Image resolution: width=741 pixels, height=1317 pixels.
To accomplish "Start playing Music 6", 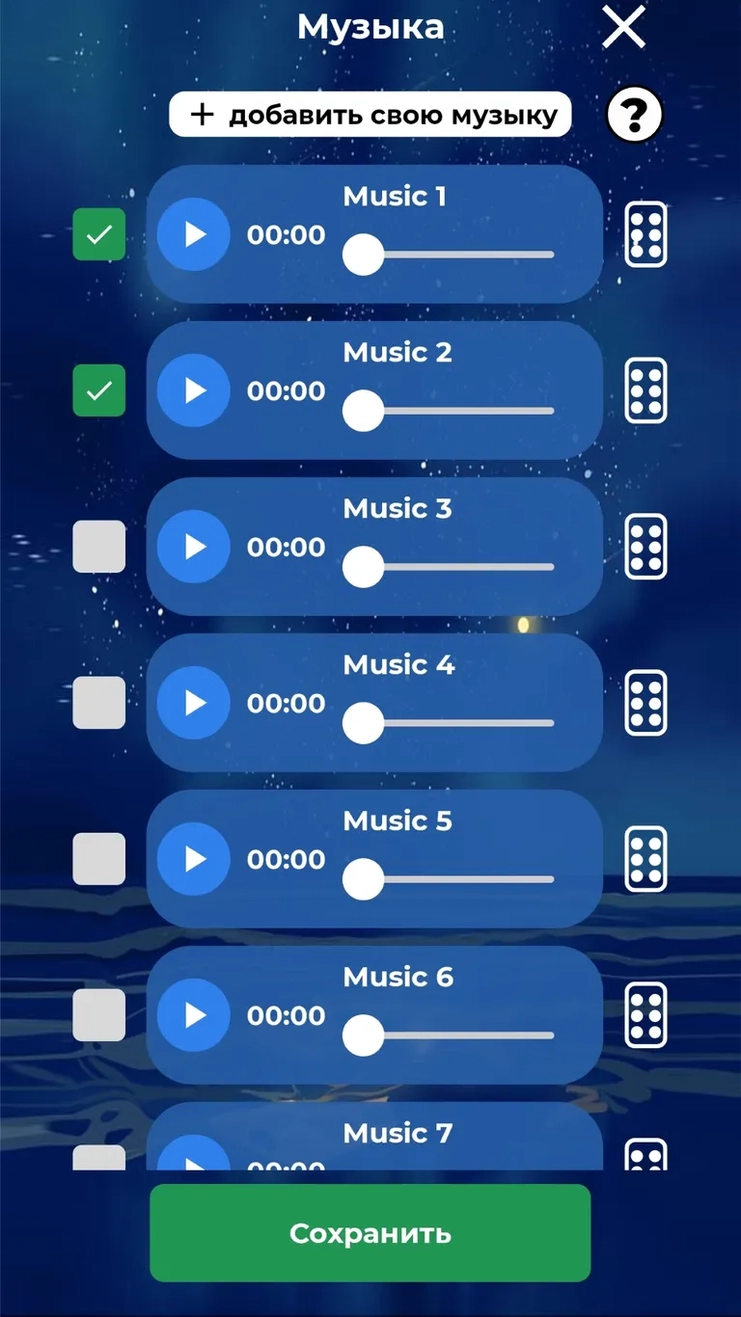I will point(194,1015).
